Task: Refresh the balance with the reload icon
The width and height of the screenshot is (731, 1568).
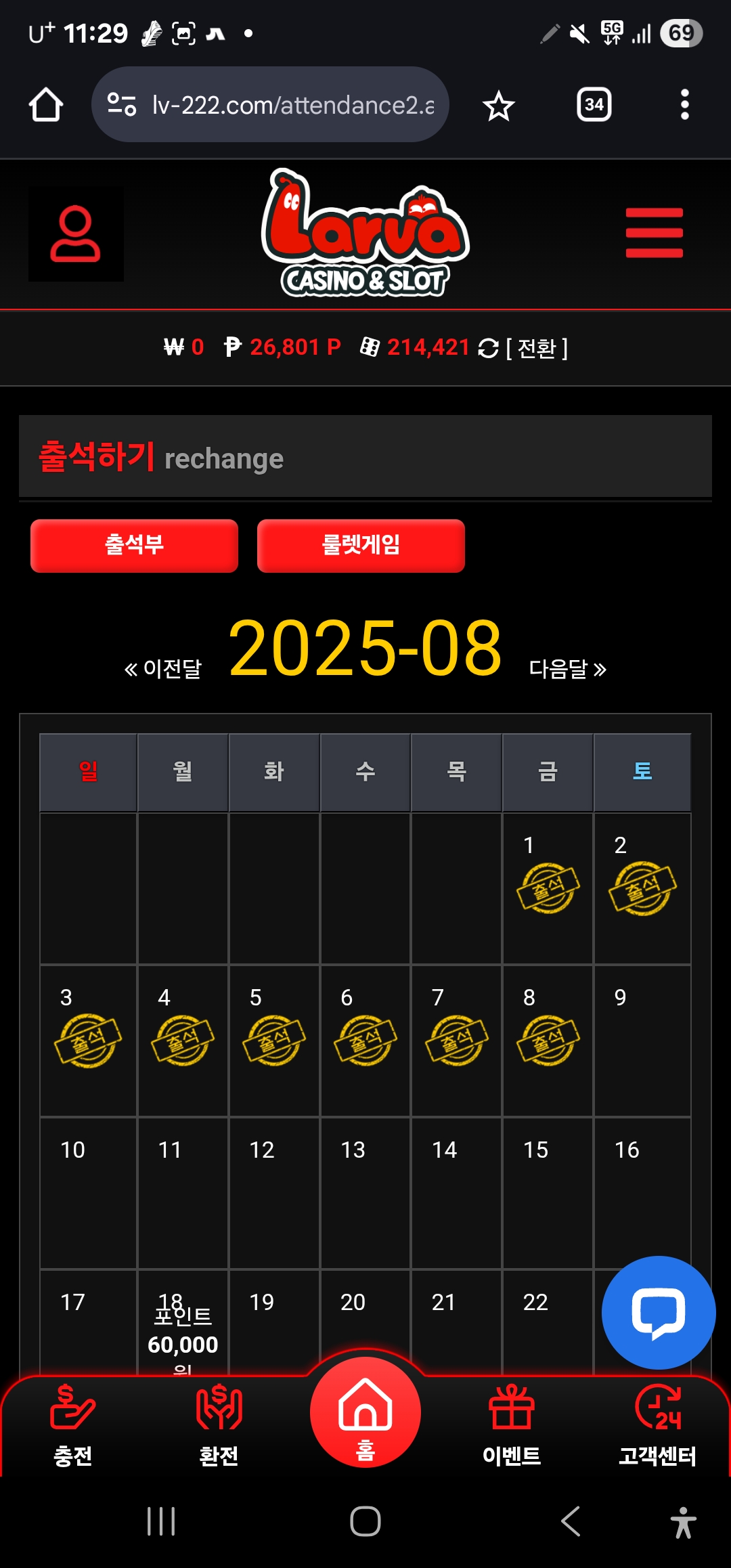Action: point(488,348)
